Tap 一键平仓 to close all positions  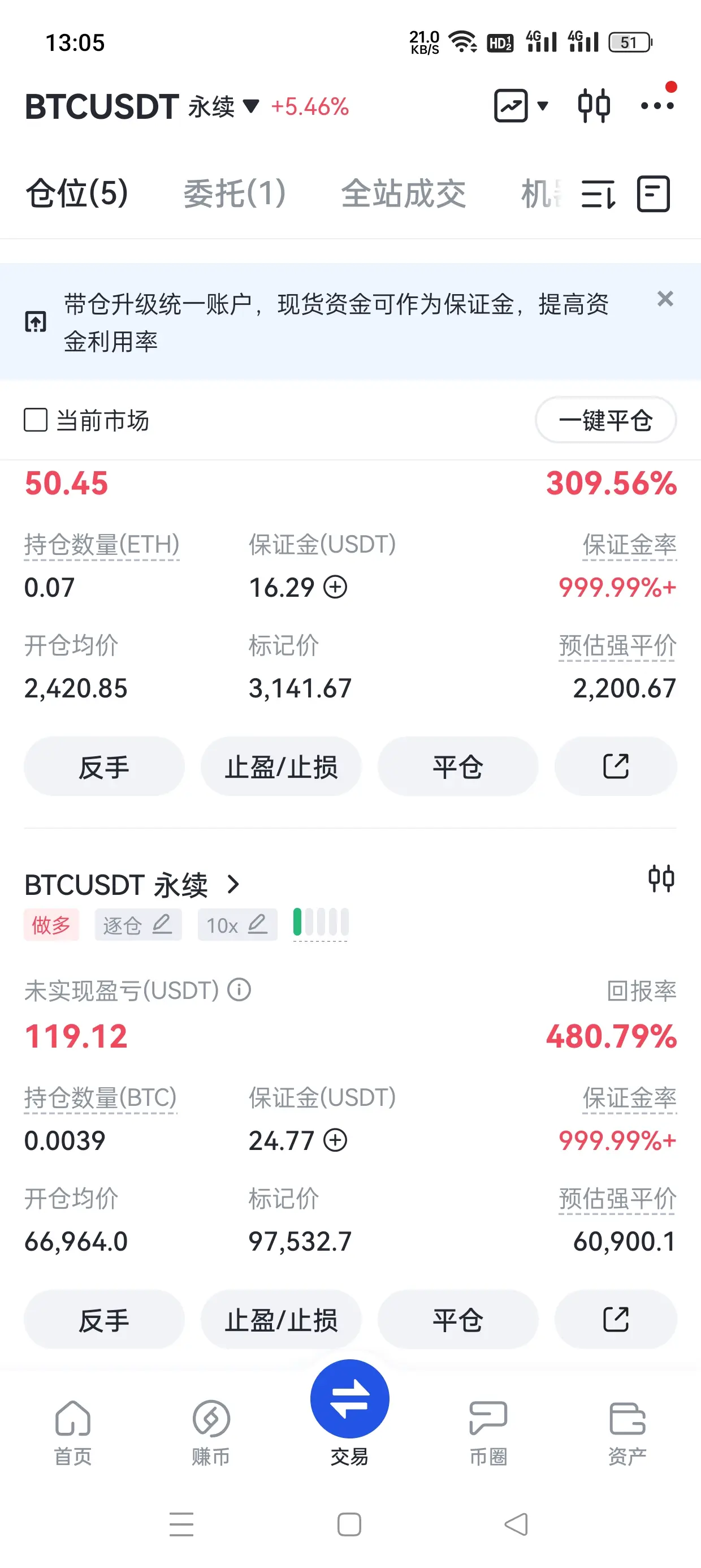605,420
